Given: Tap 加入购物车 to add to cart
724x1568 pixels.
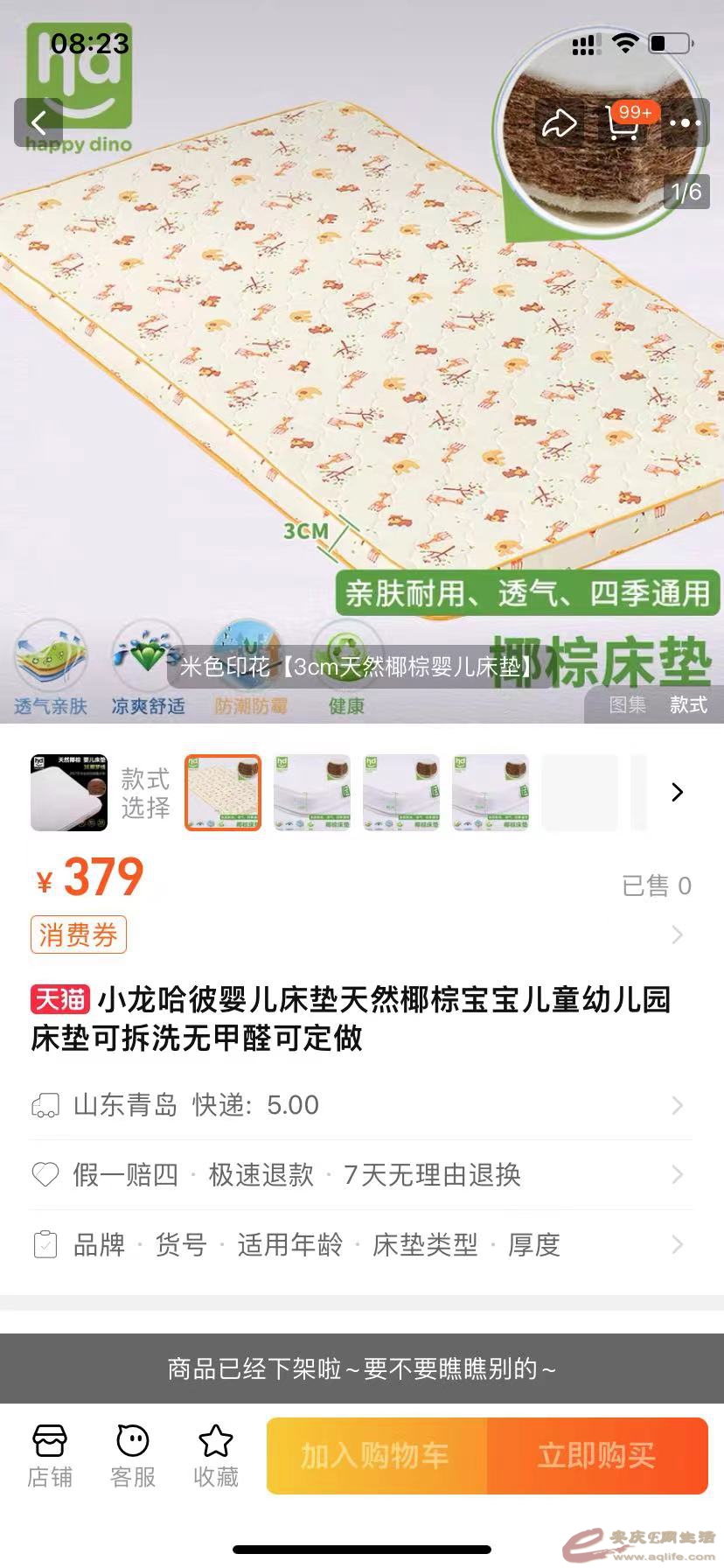Looking at the screenshot, I should coord(376,1456).
